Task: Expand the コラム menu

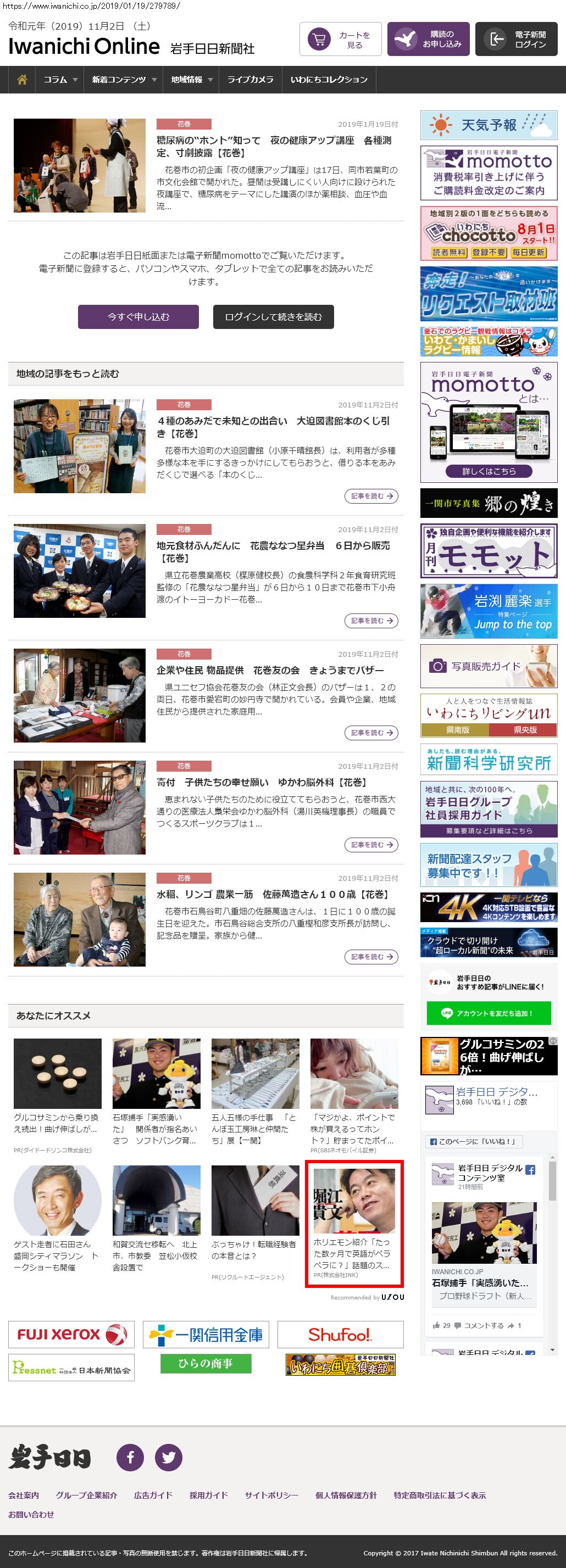Action: (x=60, y=80)
